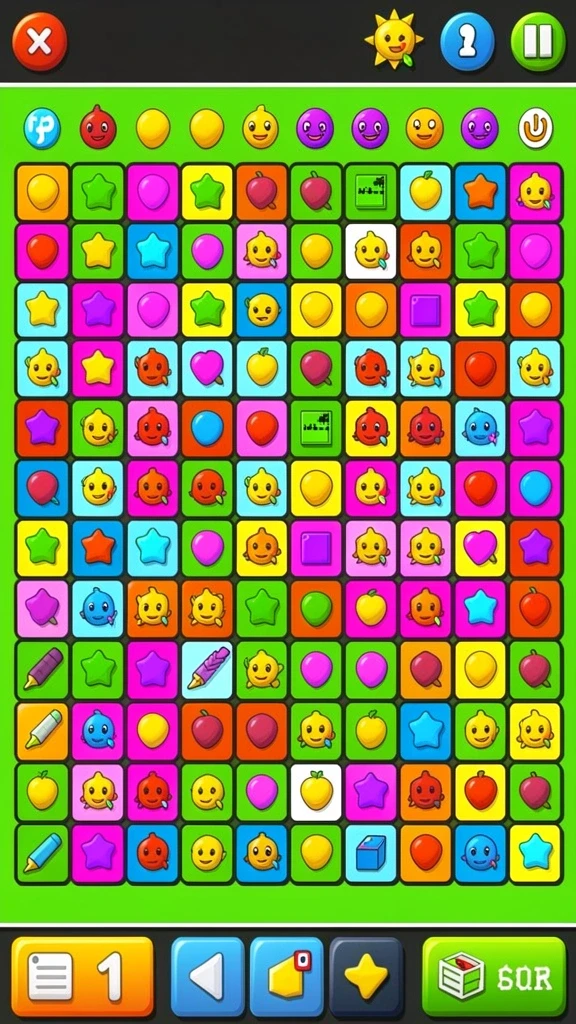Tap the sun character icon
576x1024 pixels.
click(393, 40)
